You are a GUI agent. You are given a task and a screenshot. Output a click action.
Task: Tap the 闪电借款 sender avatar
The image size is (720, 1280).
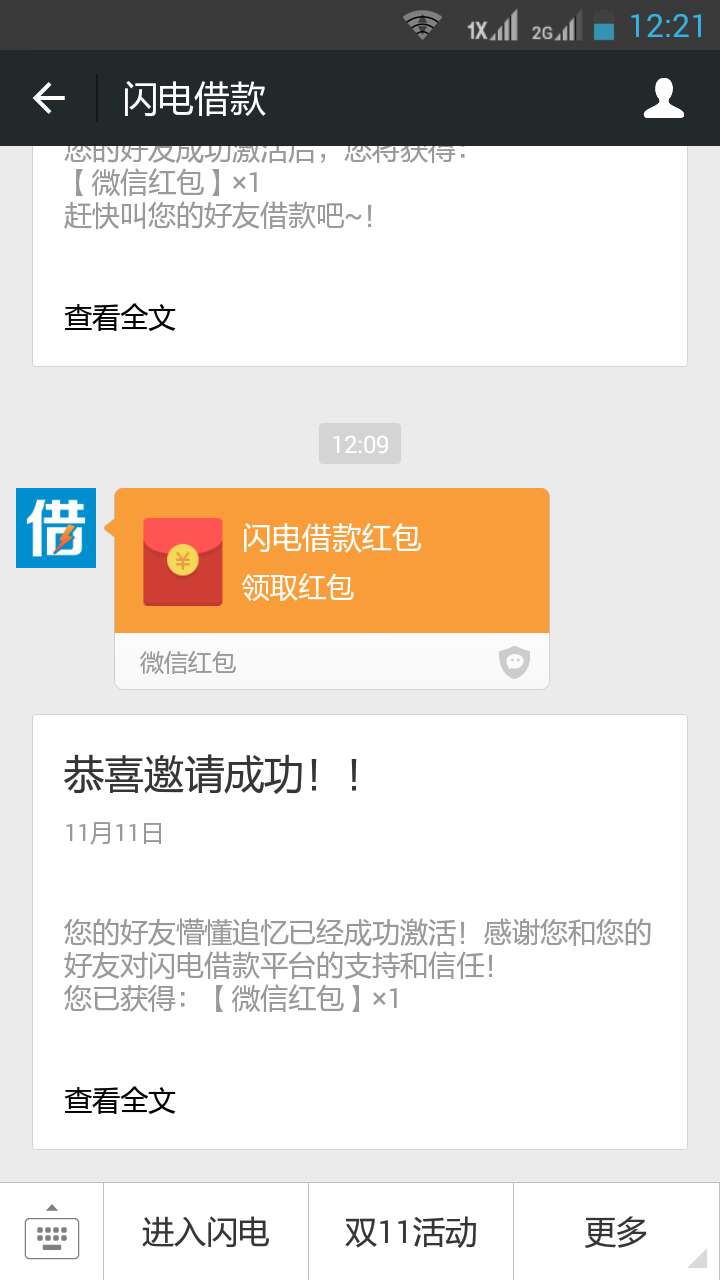pos(56,528)
